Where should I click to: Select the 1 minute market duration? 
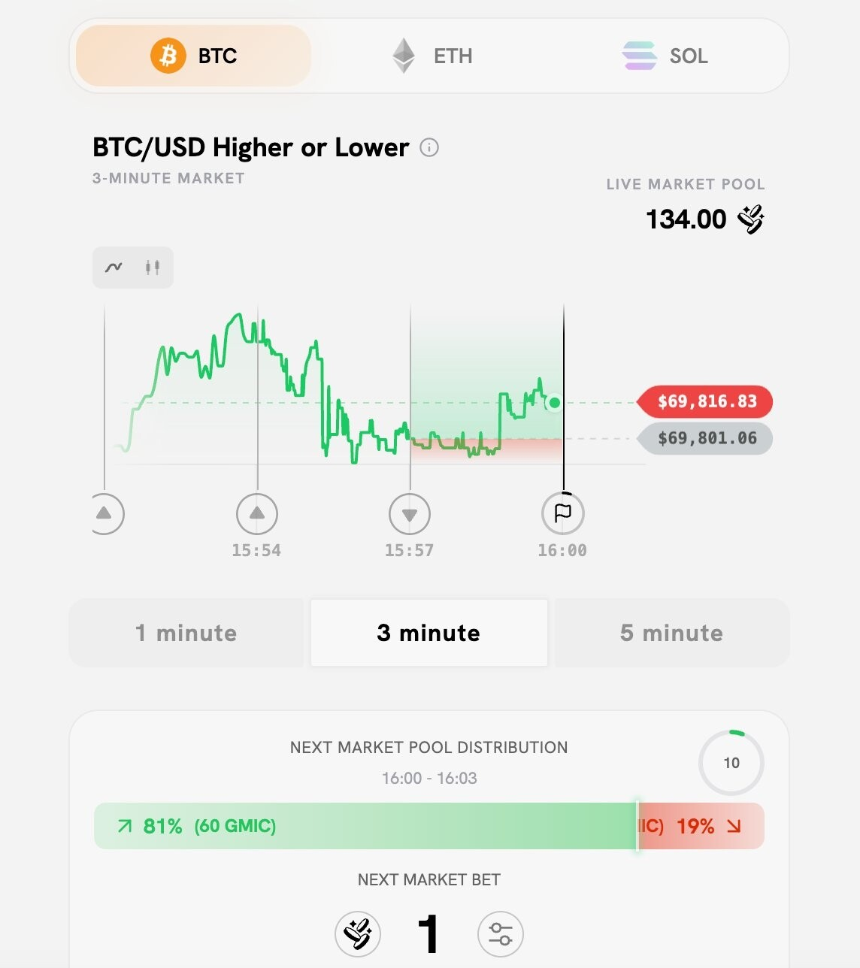click(186, 632)
